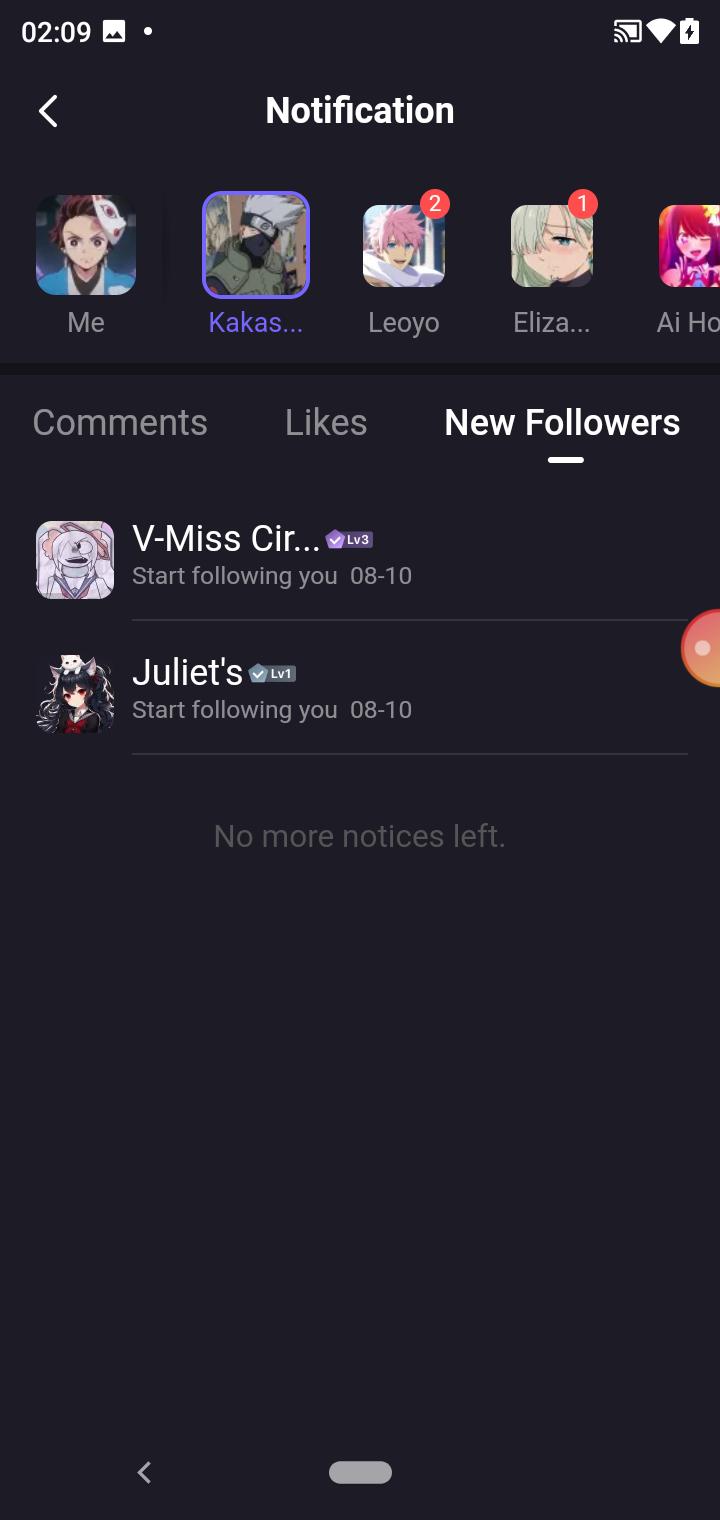
Task: Tap the system back button
Action: pos(145,1472)
